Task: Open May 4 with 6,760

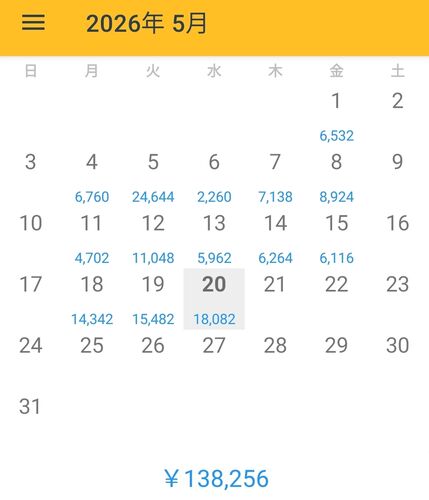Action: tap(92, 176)
